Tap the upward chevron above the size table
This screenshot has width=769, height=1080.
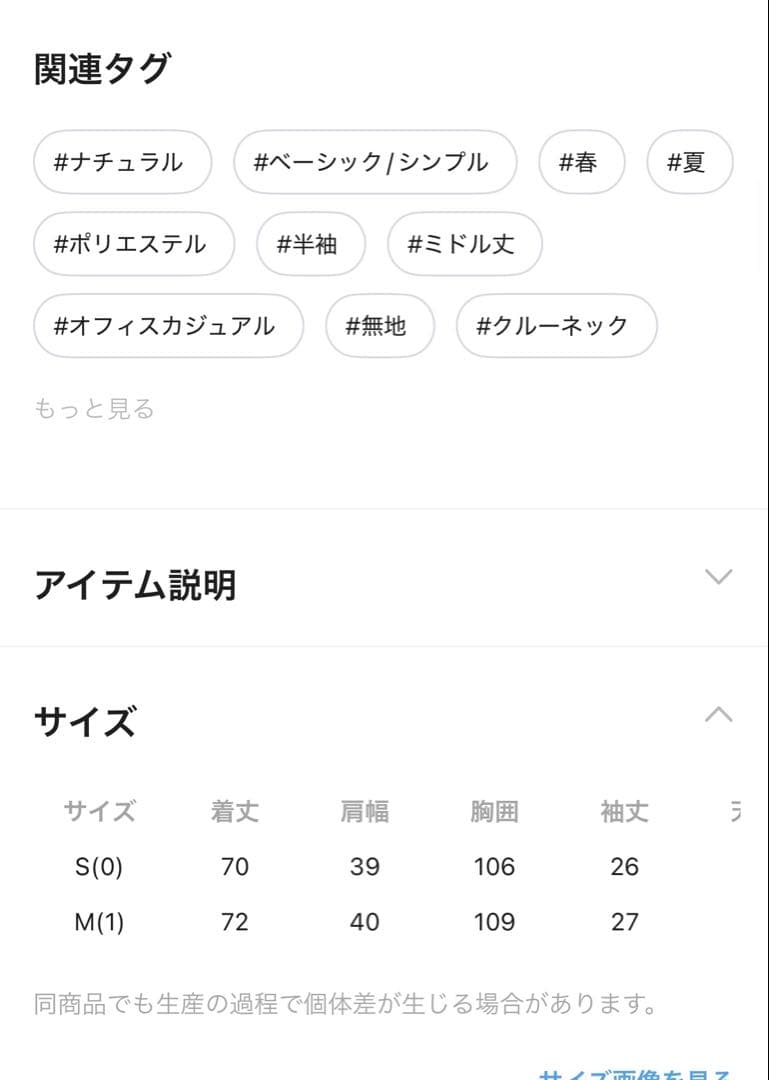click(x=716, y=716)
